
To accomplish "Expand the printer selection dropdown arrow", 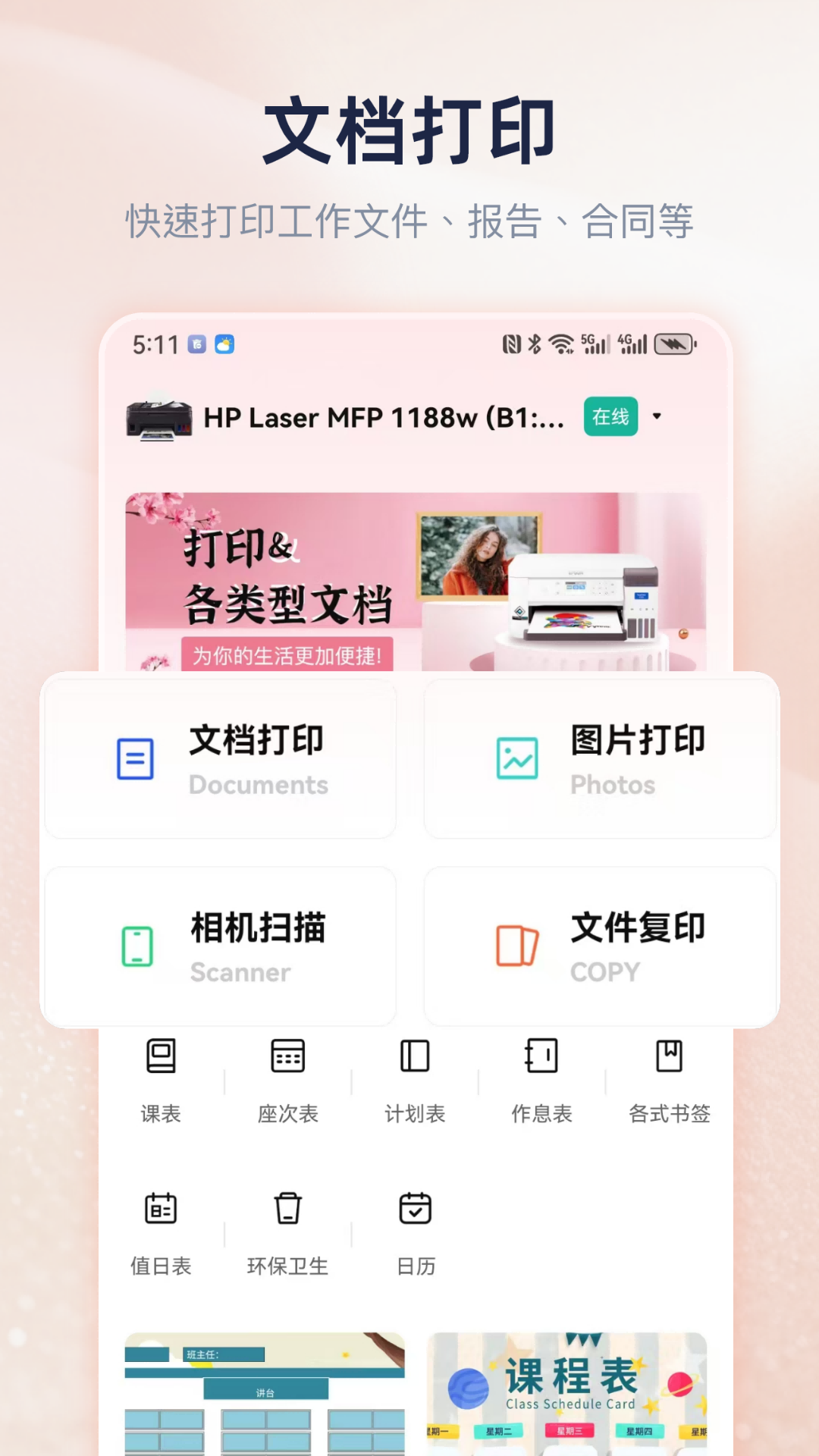I will point(657,417).
